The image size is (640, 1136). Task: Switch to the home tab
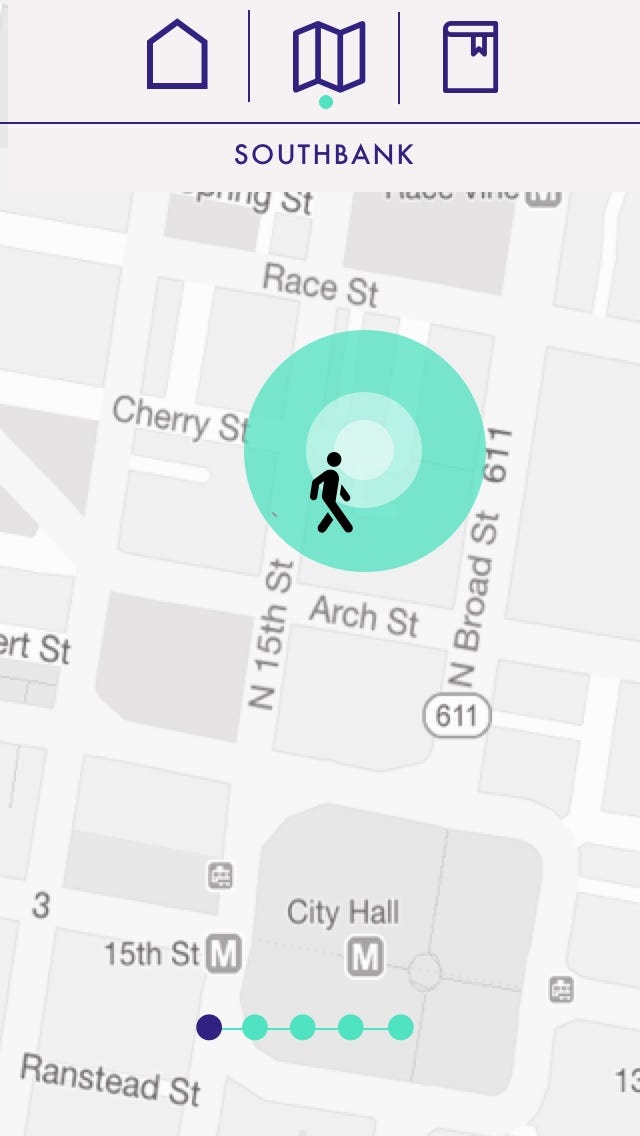pos(177,56)
